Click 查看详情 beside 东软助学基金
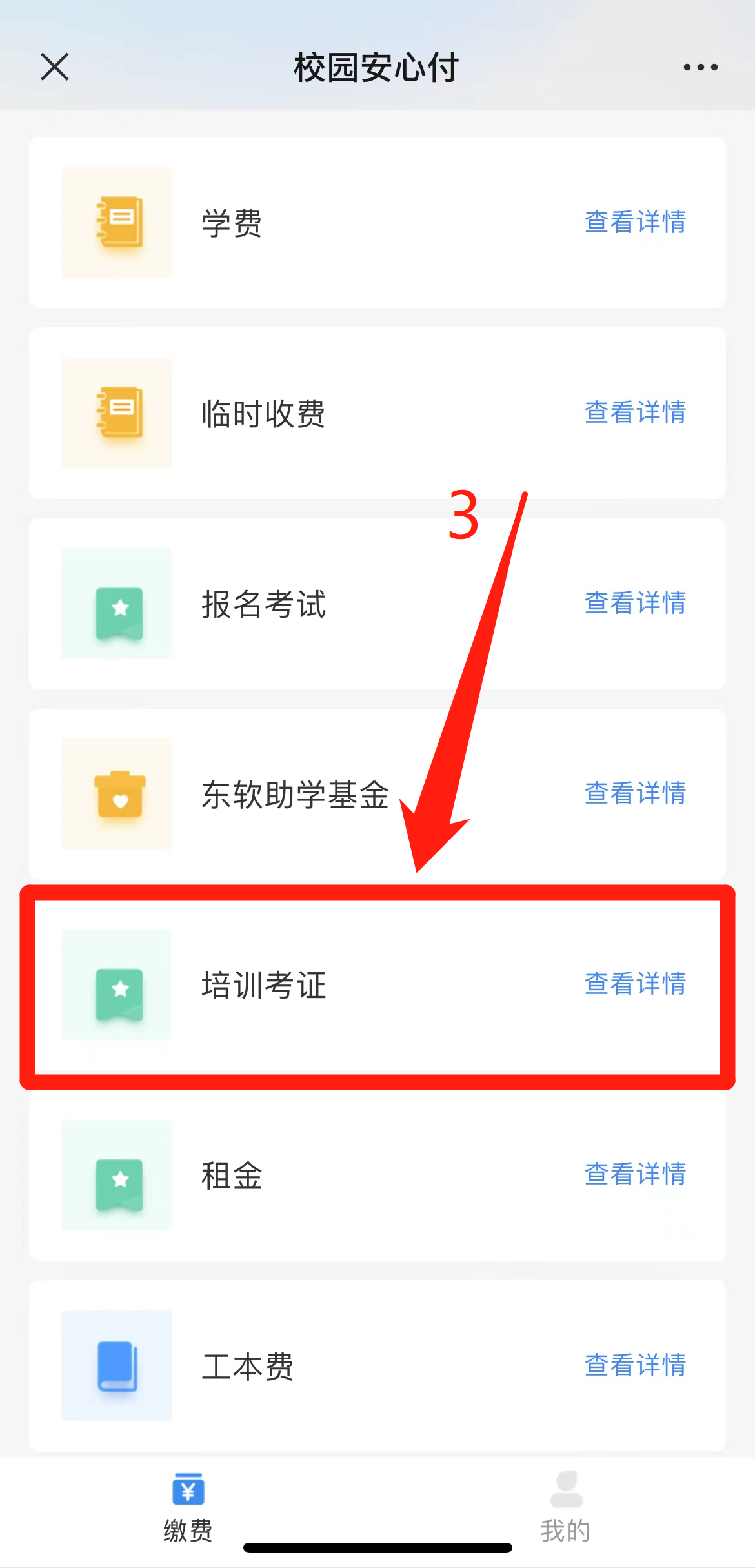The image size is (755, 1568). pyautogui.click(x=635, y=793)
